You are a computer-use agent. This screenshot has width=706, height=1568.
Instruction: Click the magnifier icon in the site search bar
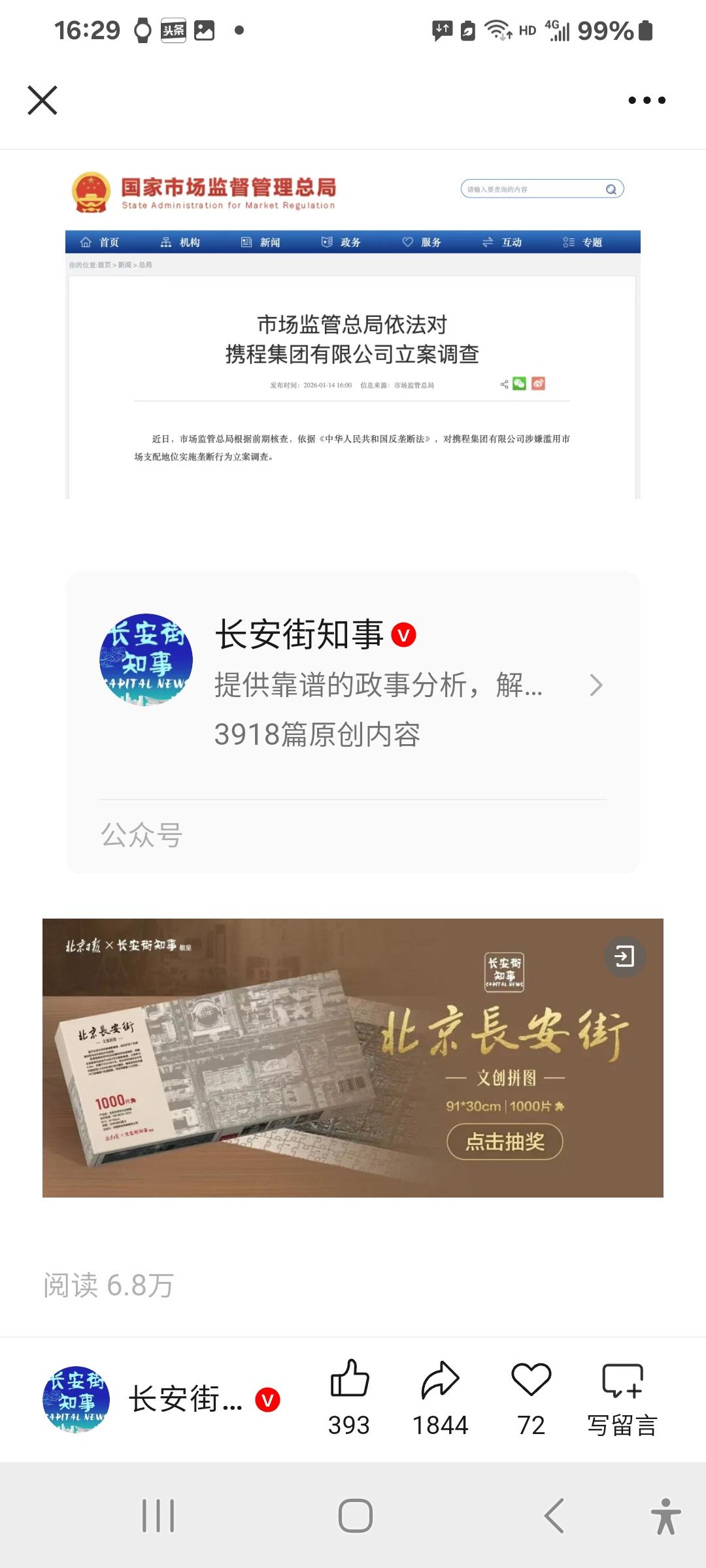click(x=611, y=189)
